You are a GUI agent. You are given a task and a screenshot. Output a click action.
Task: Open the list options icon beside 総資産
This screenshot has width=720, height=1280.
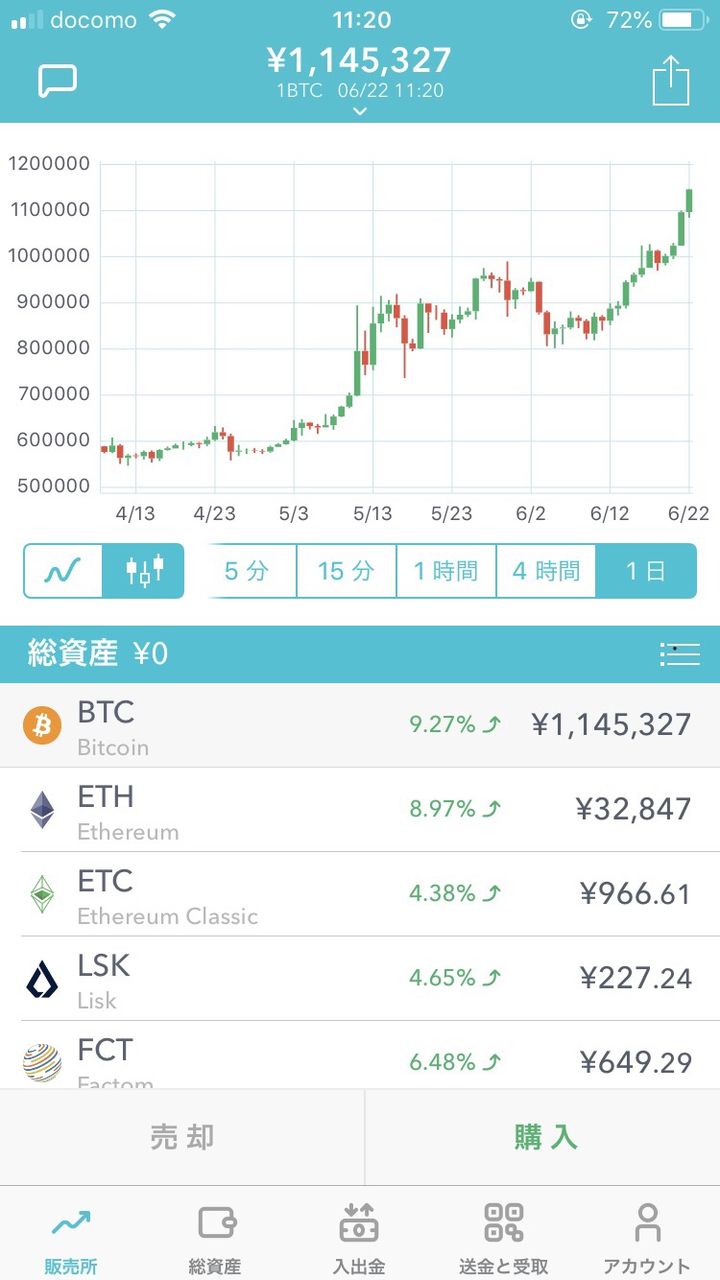tap(679, 654)
